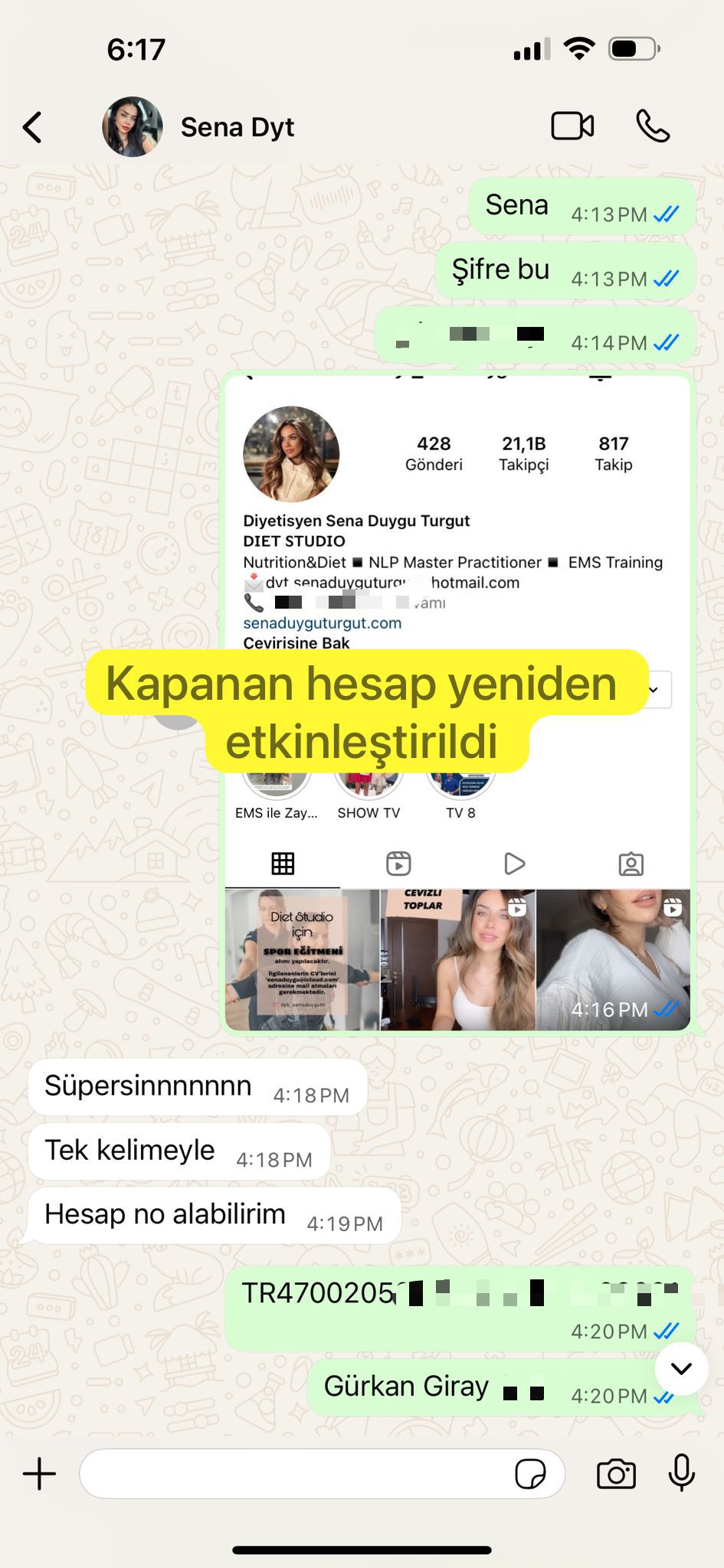Open the video tab on the profile

click(515, 863)
